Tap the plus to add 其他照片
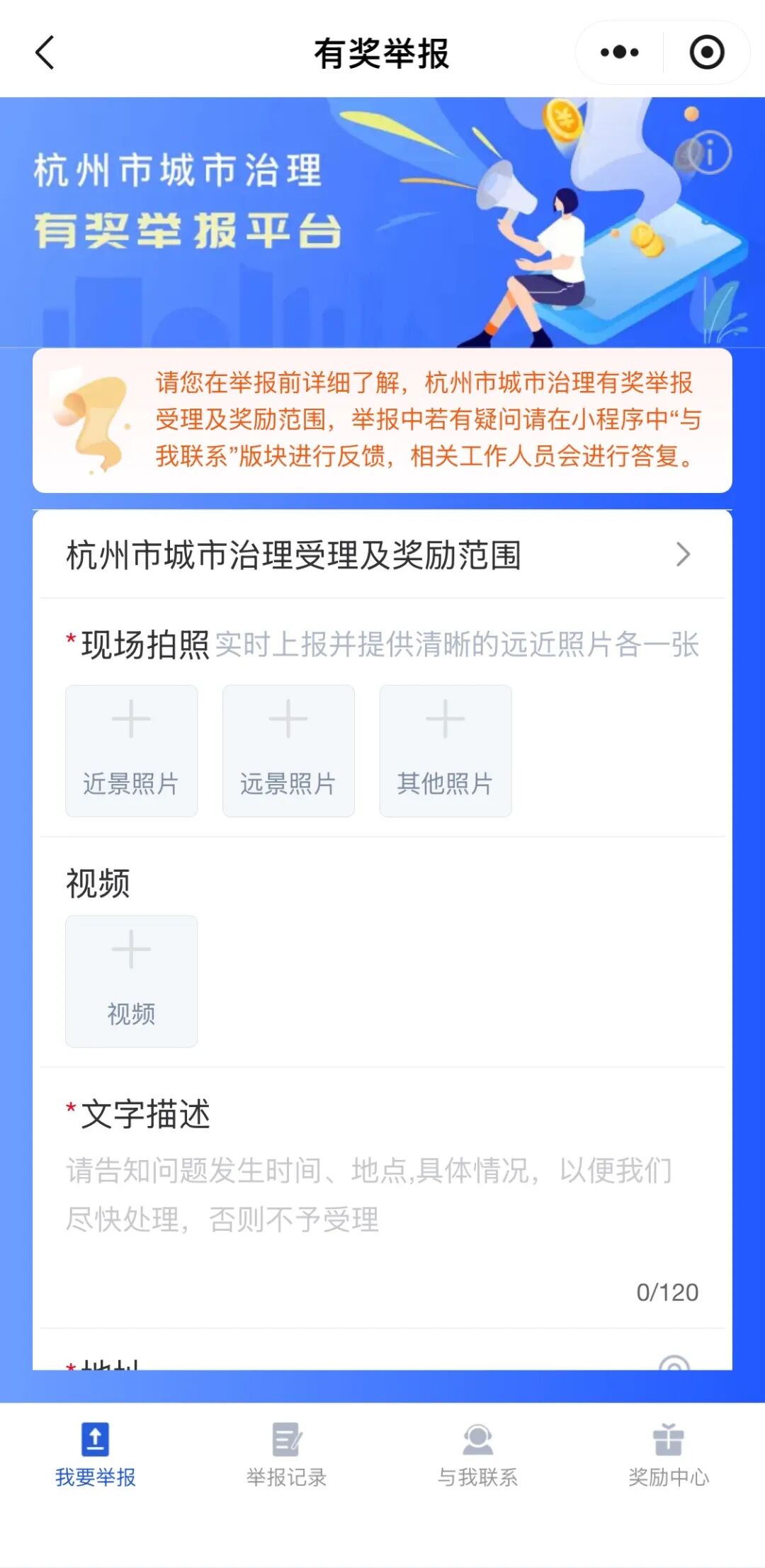This screenshot has height=1568, width=765. 445,719
